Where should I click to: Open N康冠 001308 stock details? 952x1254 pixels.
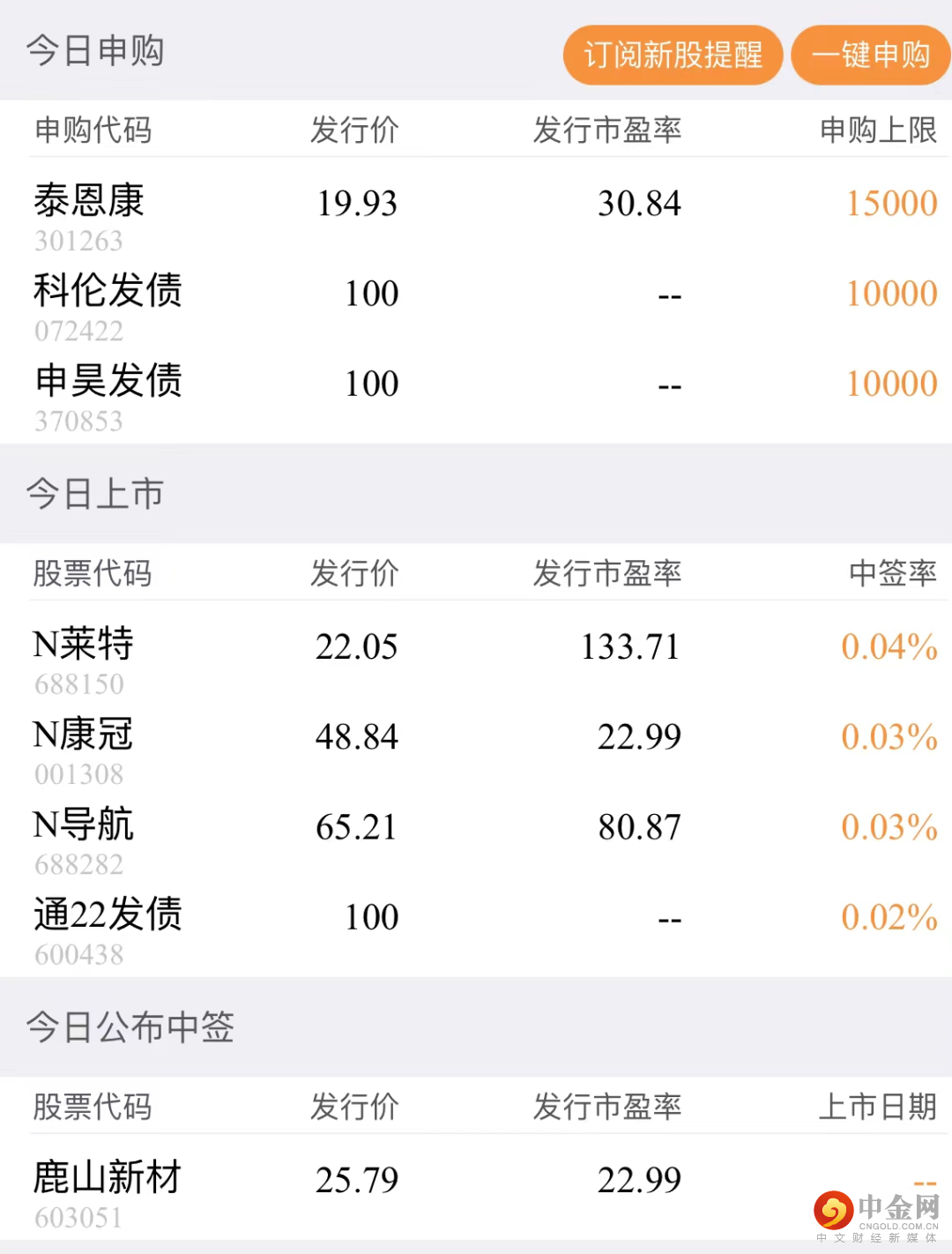pos(476,750)
